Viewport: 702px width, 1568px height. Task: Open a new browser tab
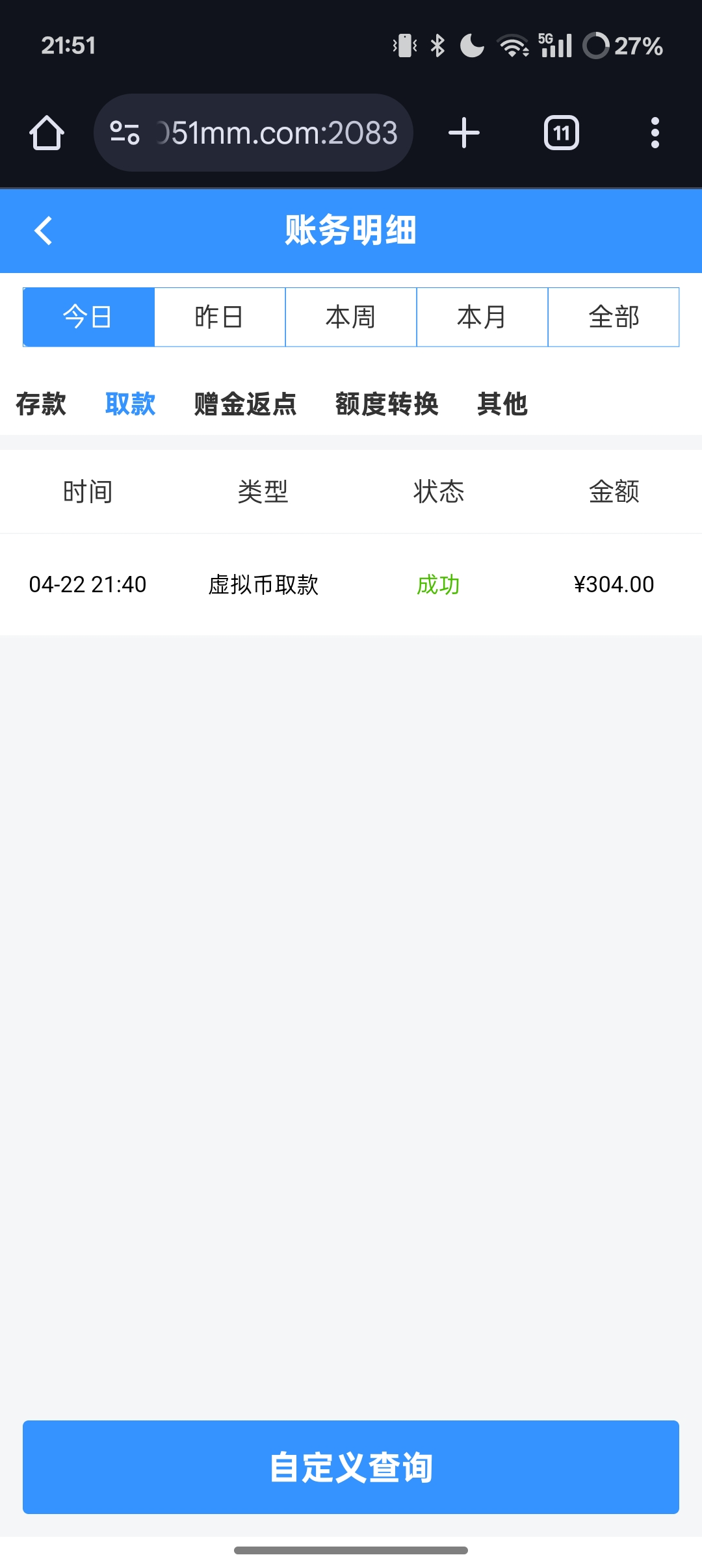[464, 133]
